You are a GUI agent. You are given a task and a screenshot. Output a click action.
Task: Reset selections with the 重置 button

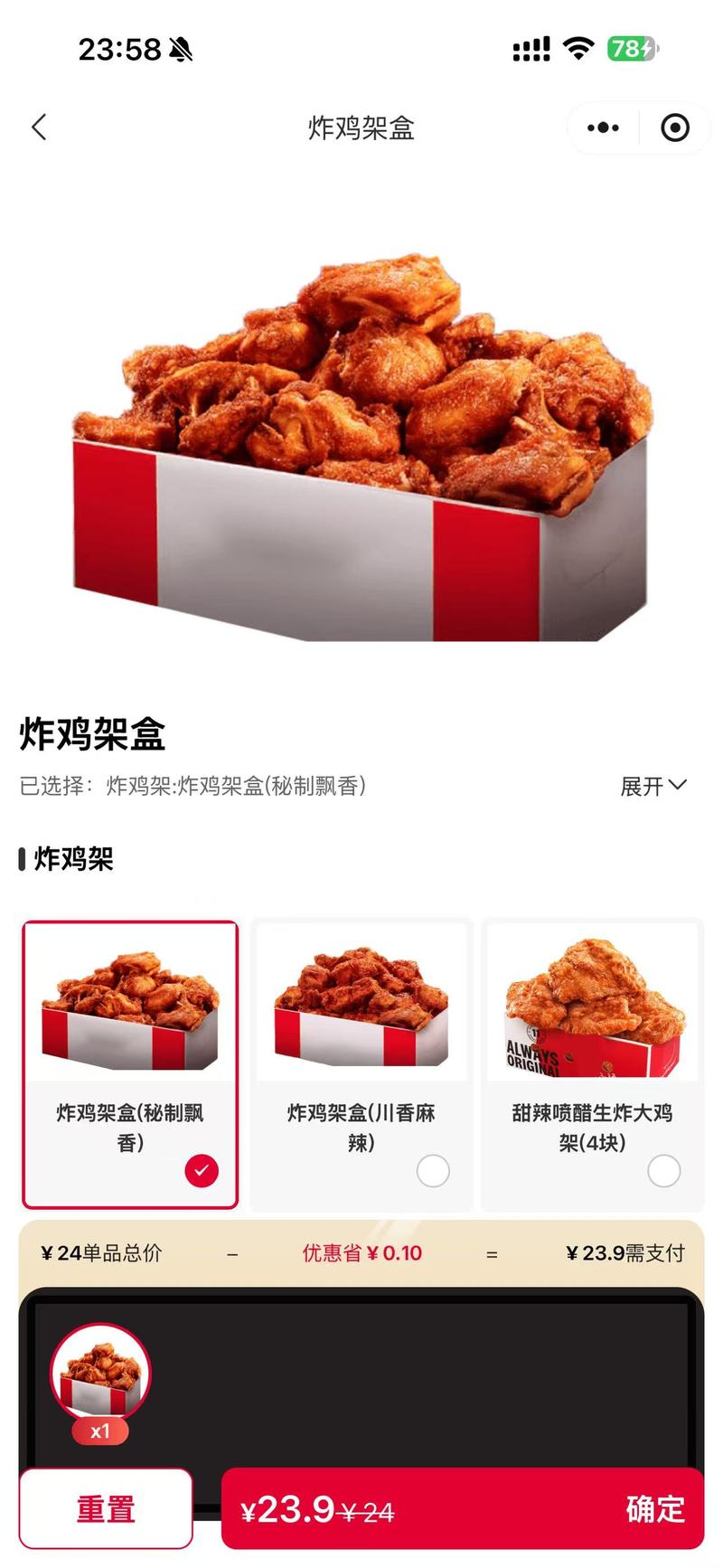106,1509
